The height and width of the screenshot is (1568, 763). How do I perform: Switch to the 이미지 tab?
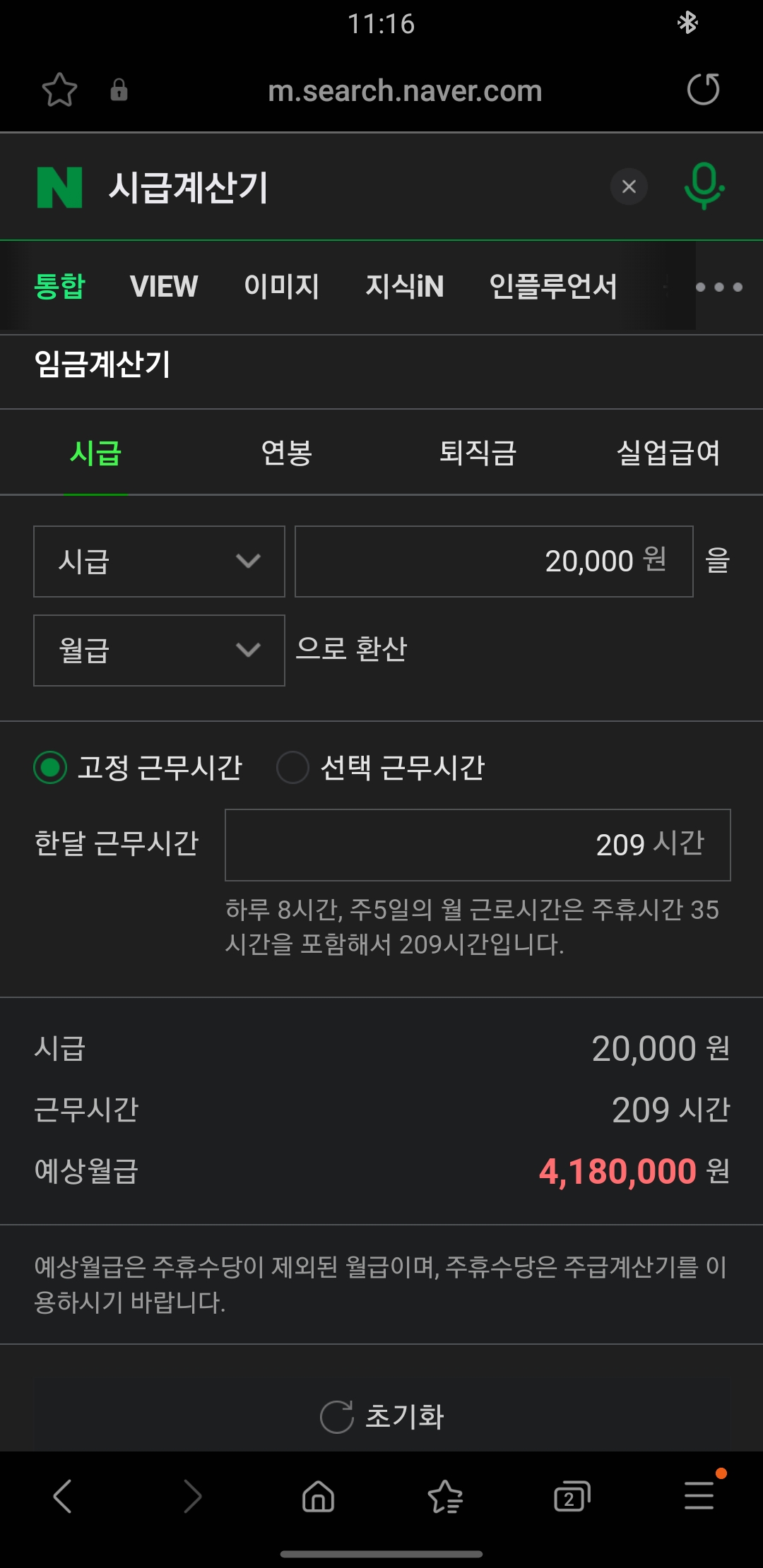[x=282, y=287]
